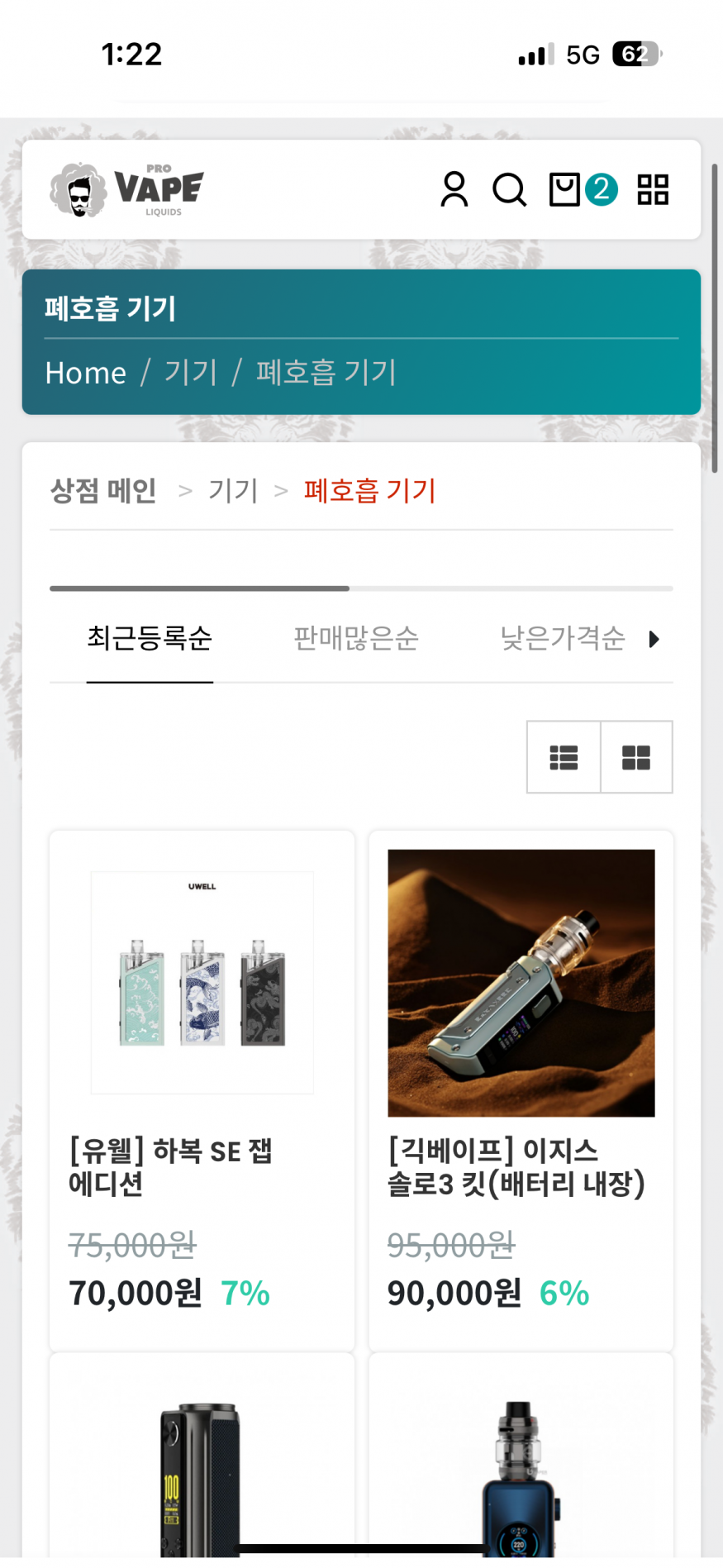Screen dimensions: 723x1568
Task: Switch to grid view layout
Action: click(636, 757)
